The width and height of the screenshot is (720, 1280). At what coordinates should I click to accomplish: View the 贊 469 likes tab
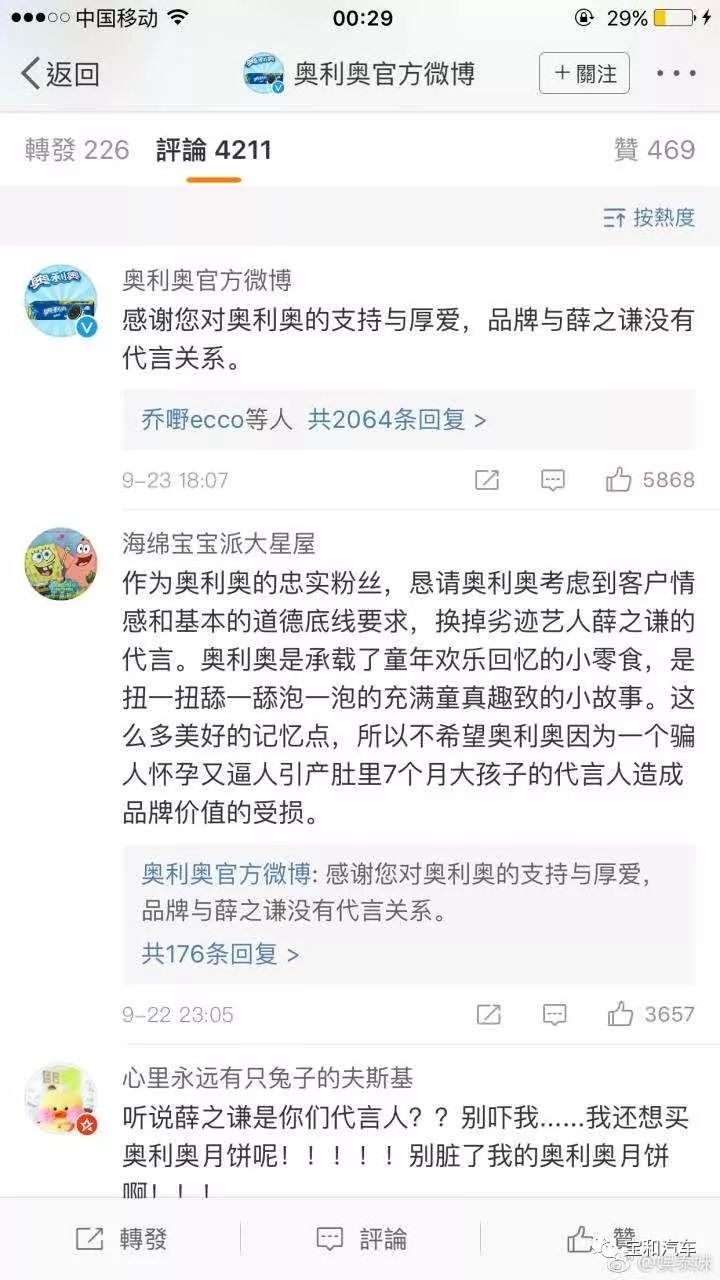coord(655,150)
